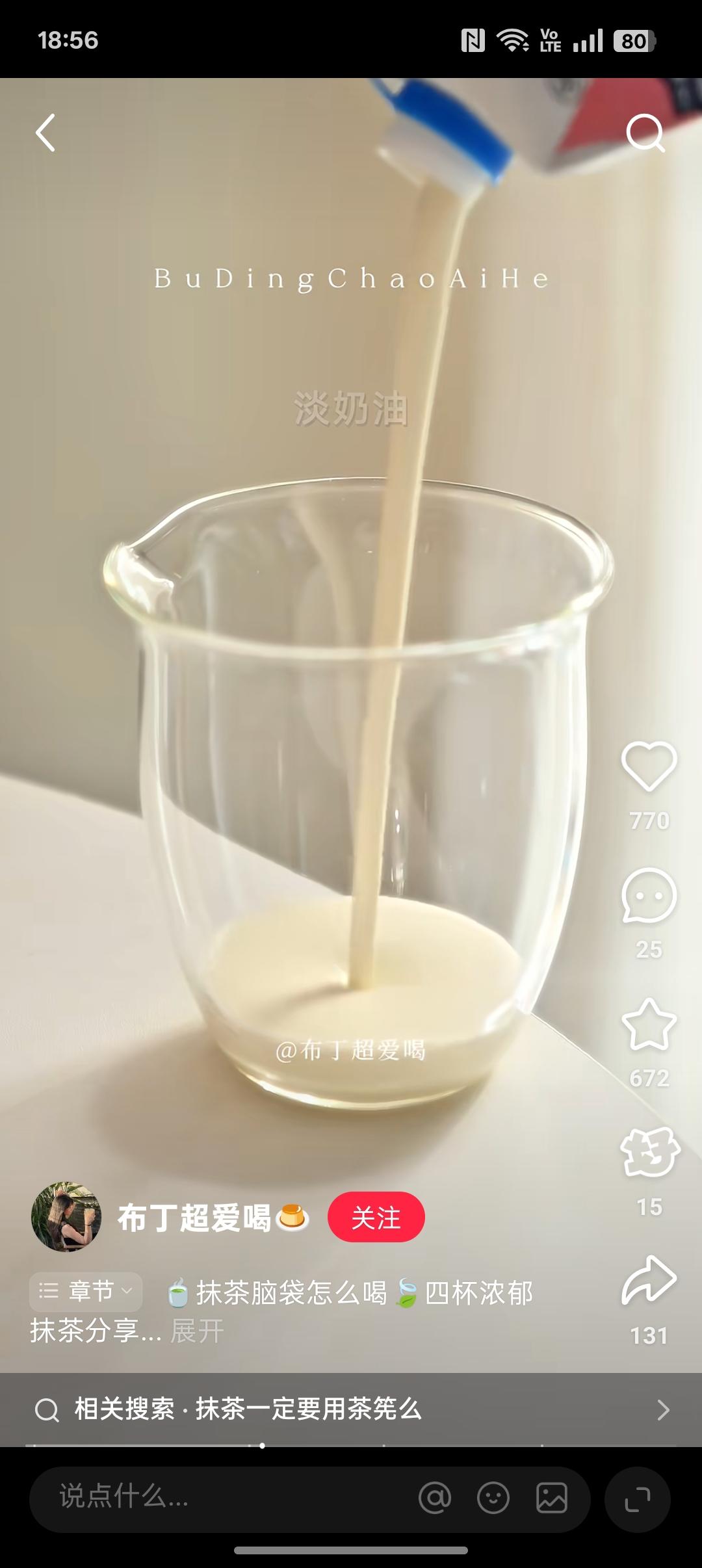Open the 章节 chapters dropdown
The image size is (702, 1568).
86,1291
